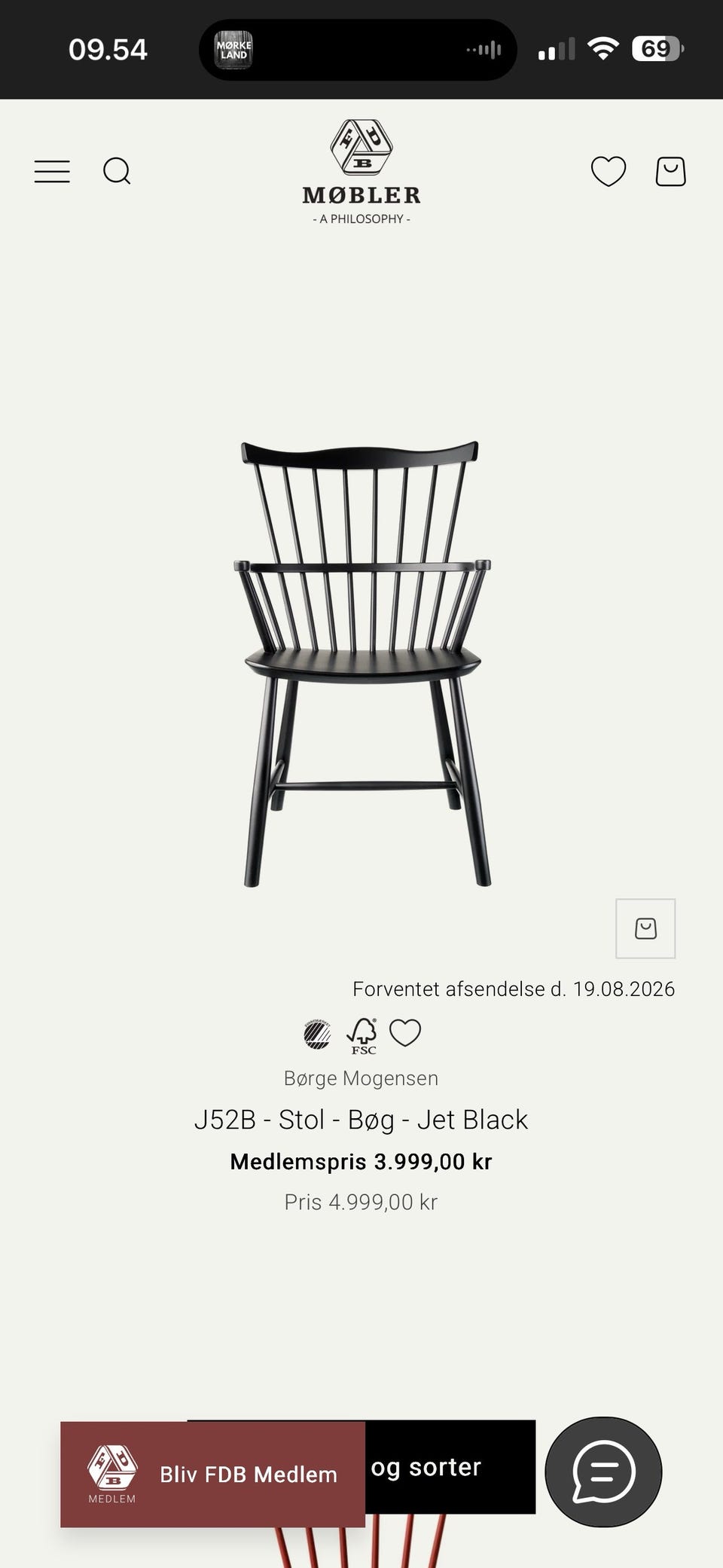Start a chat with the chat bubble

603,1472
